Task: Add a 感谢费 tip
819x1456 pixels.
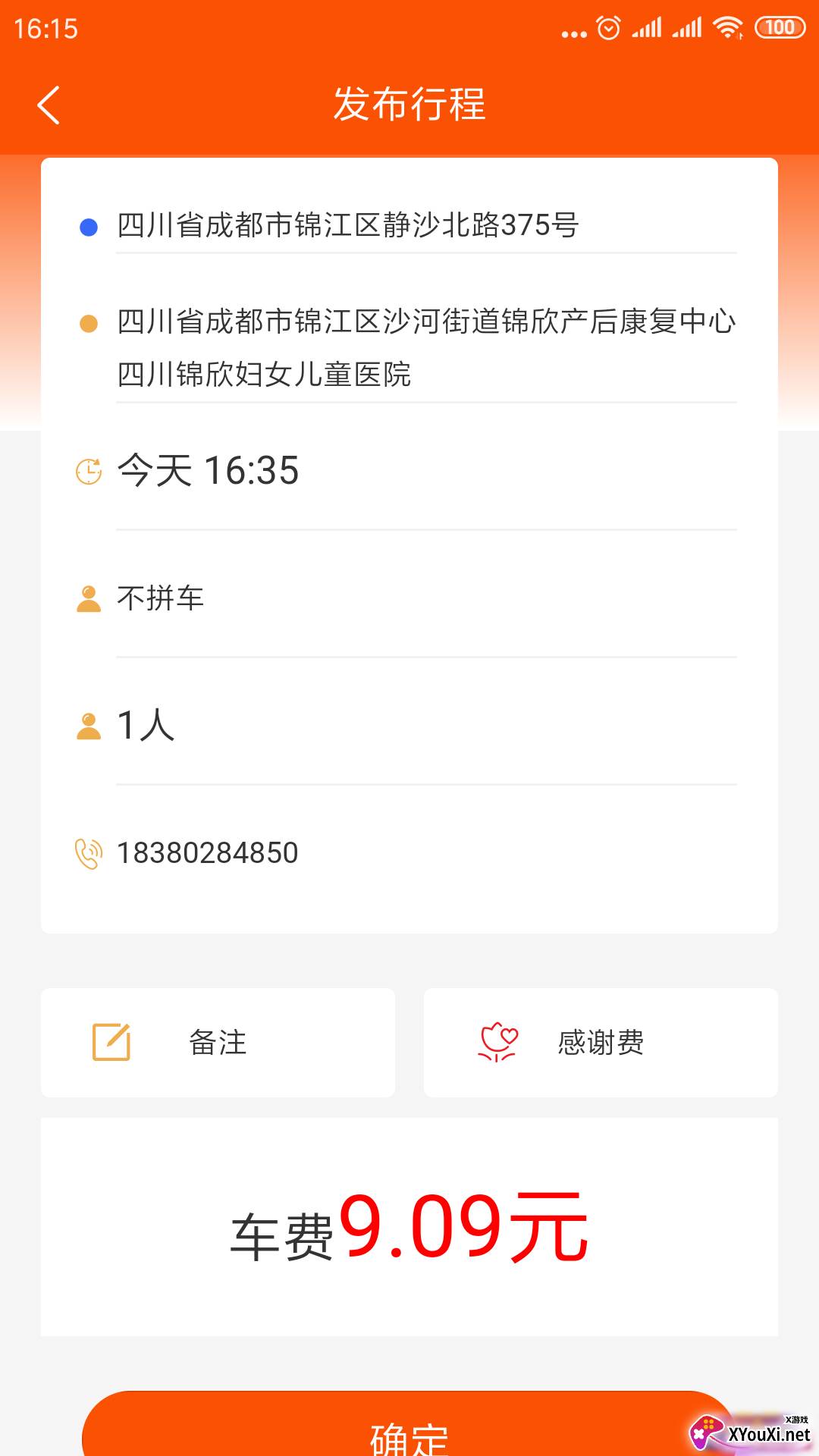Action: click(600, 1043)
